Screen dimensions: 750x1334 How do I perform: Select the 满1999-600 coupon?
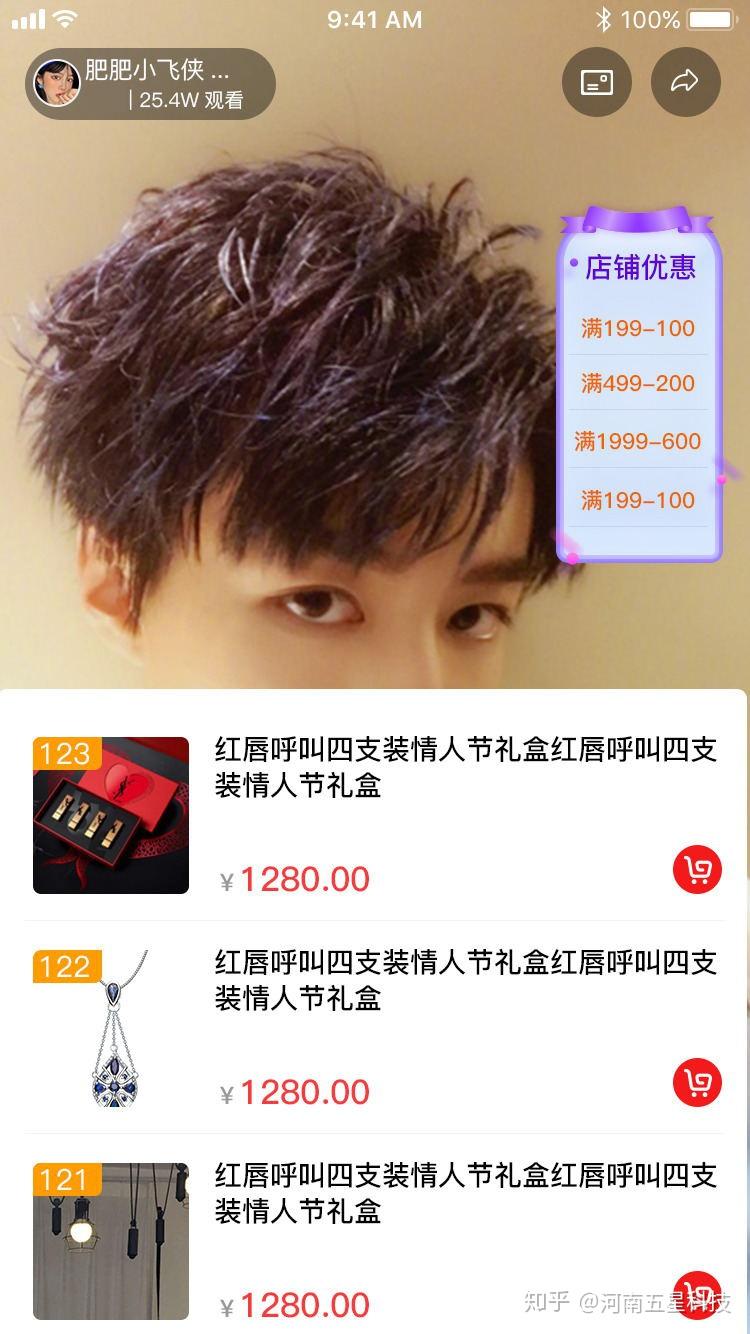tap(637, 441)
